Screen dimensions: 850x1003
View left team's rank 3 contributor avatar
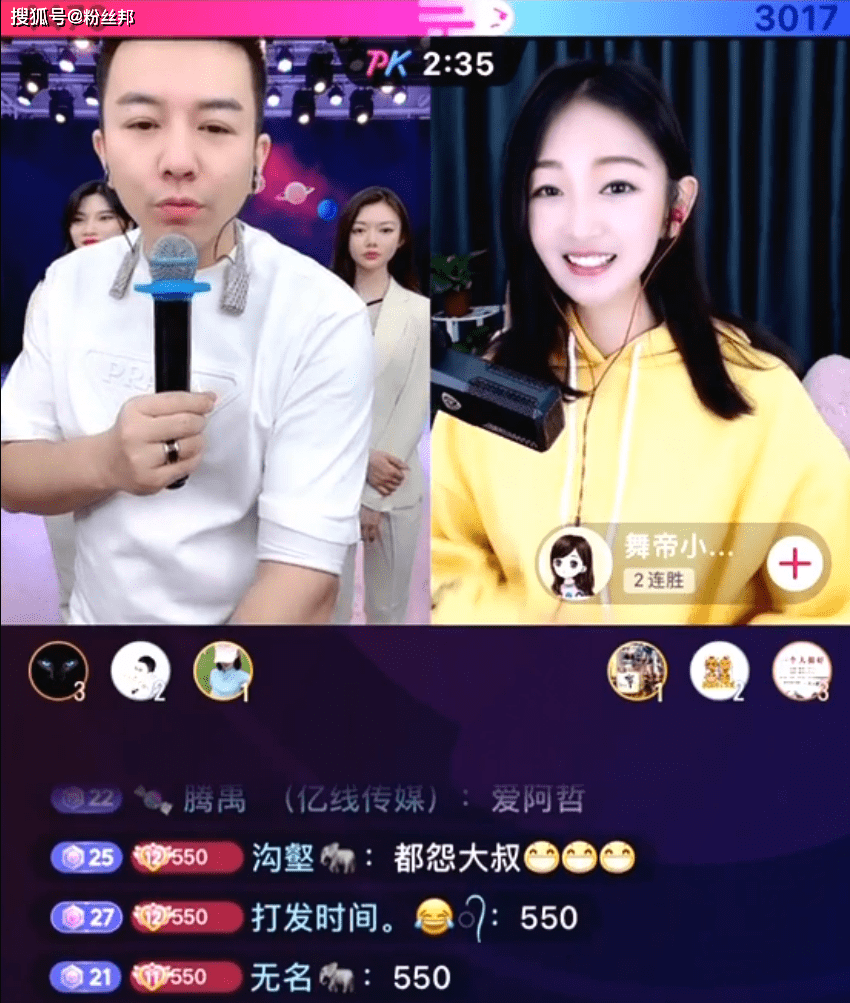tap(57, 671)
